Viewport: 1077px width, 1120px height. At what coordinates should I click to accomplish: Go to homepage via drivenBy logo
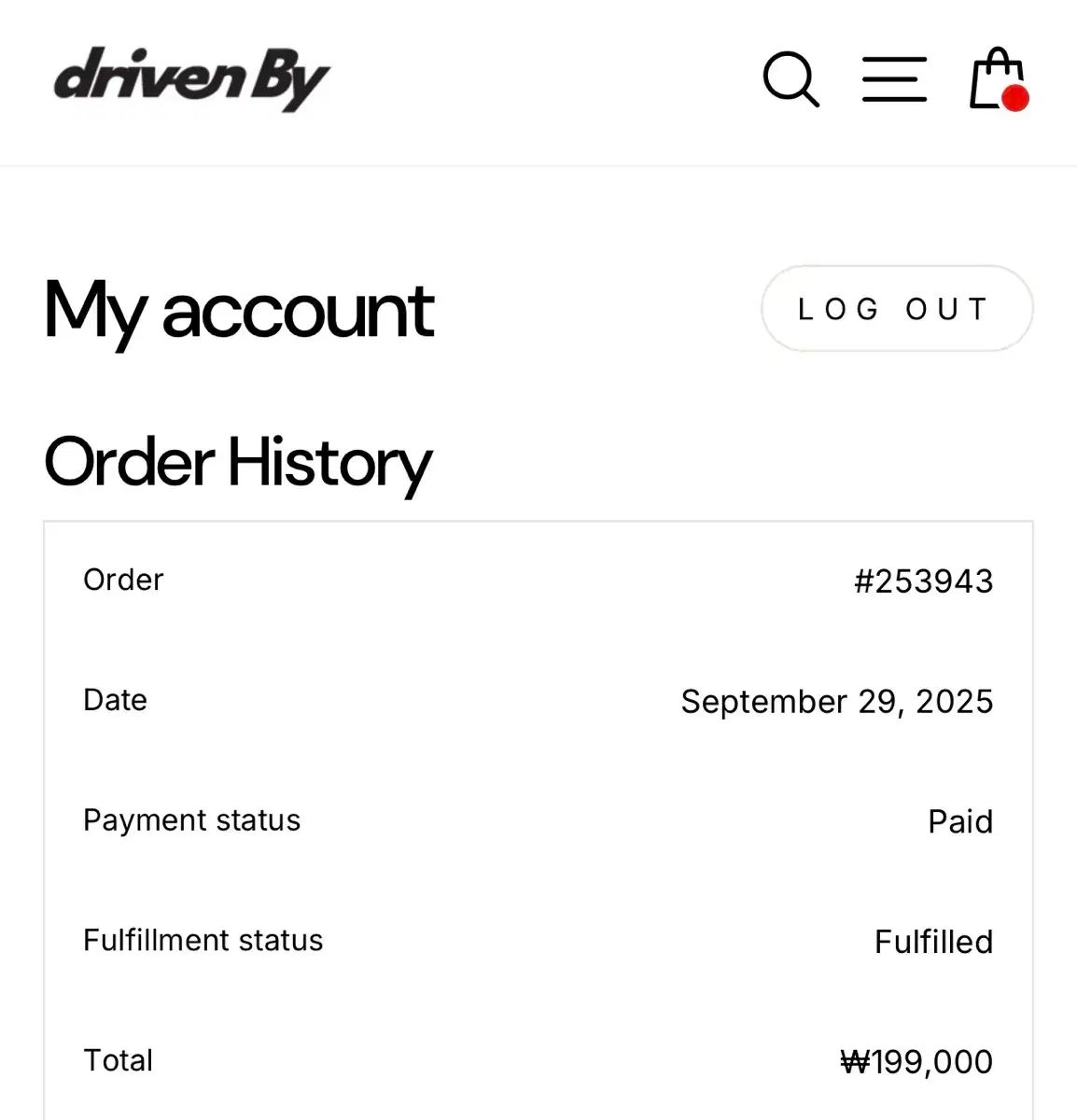pyautogui.click(x=192, y=79)
